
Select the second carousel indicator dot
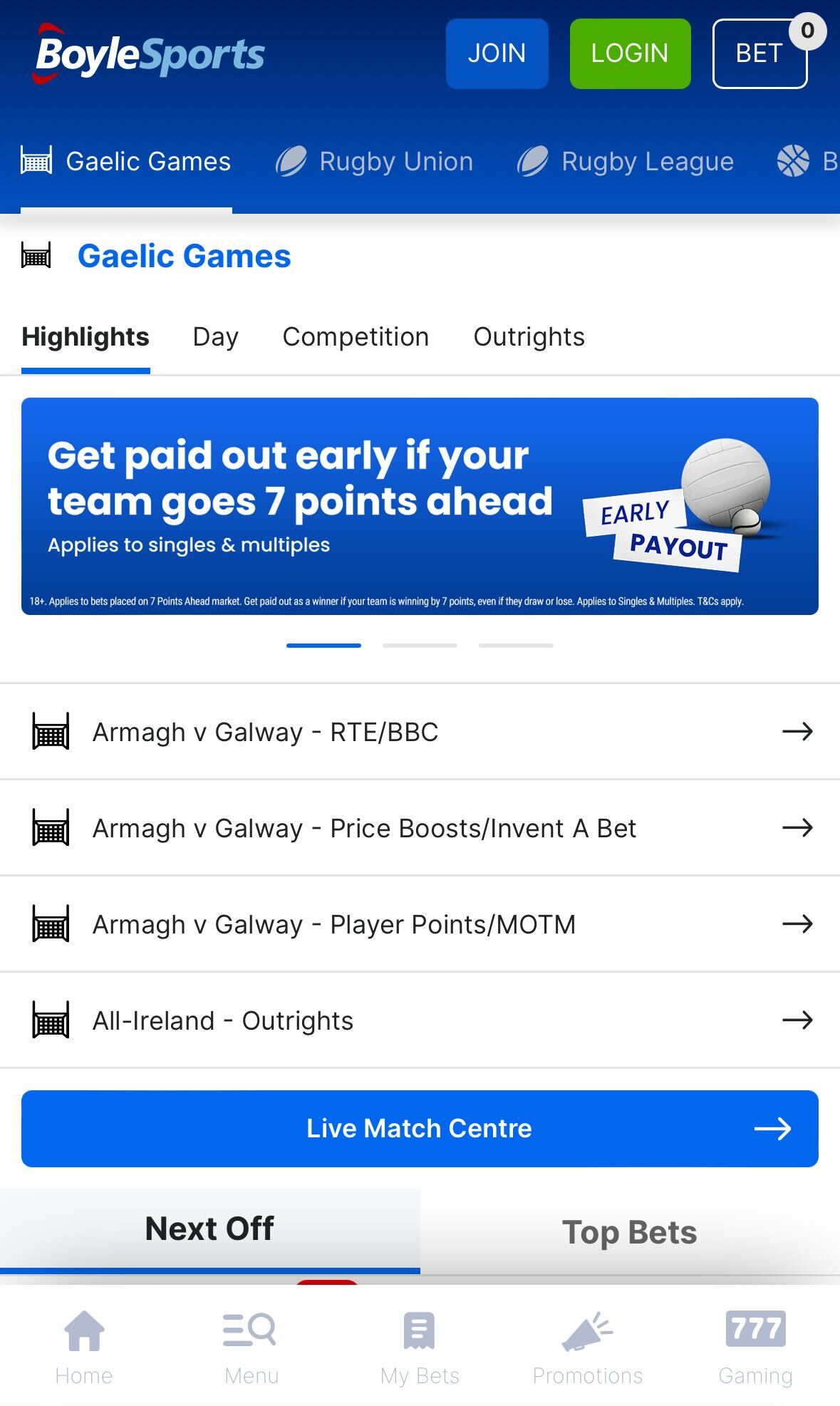[420, 645]
